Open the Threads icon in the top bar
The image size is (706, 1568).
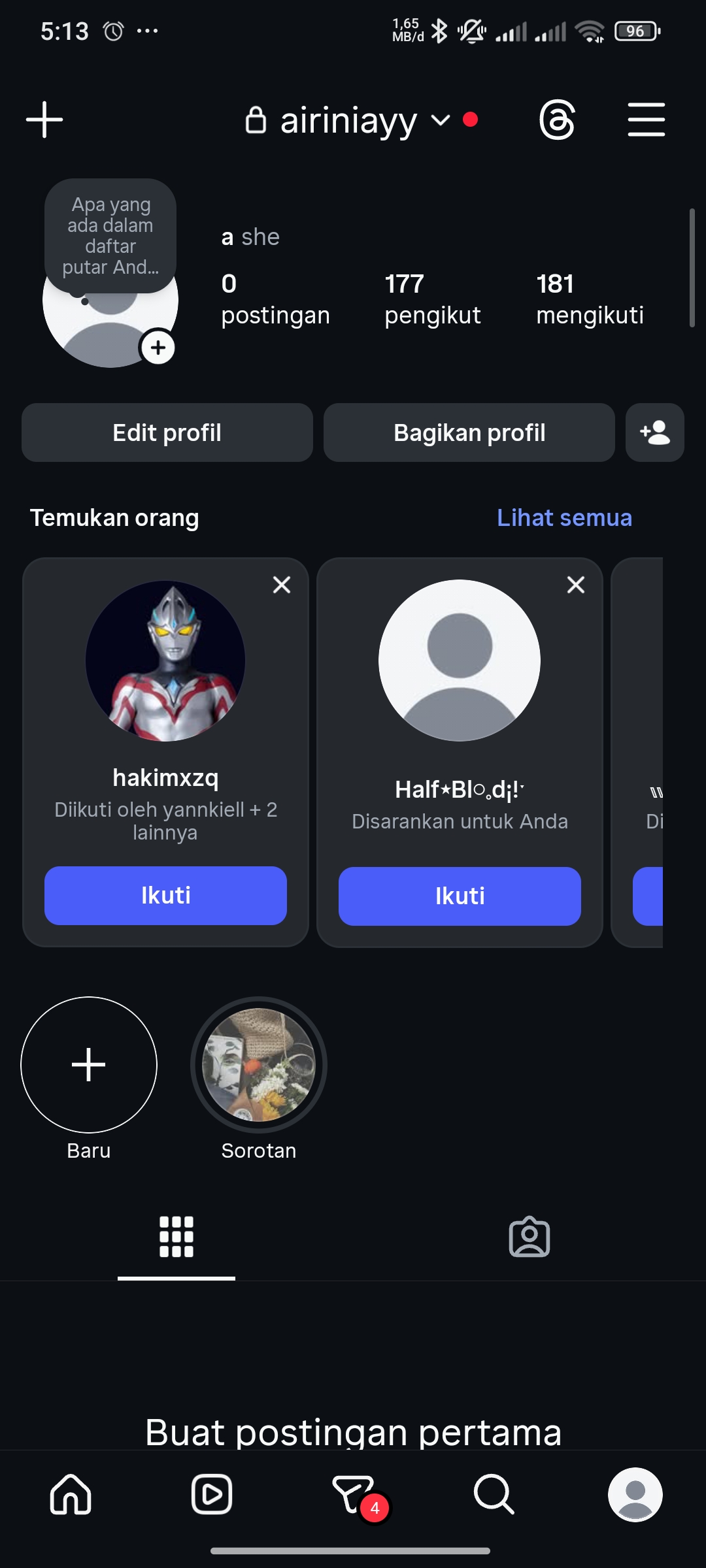pos(557,120)
